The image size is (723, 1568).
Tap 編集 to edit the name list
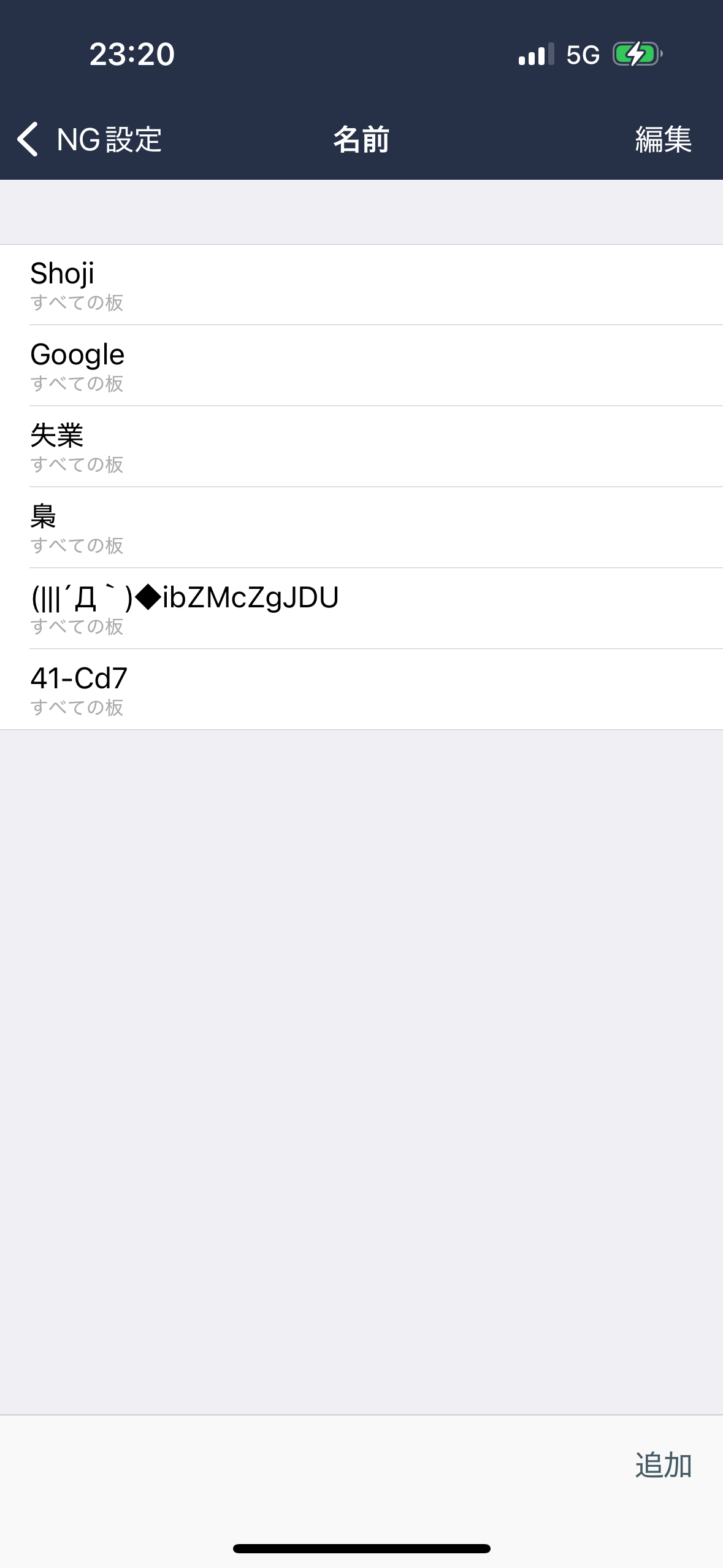tap(663, 139)
